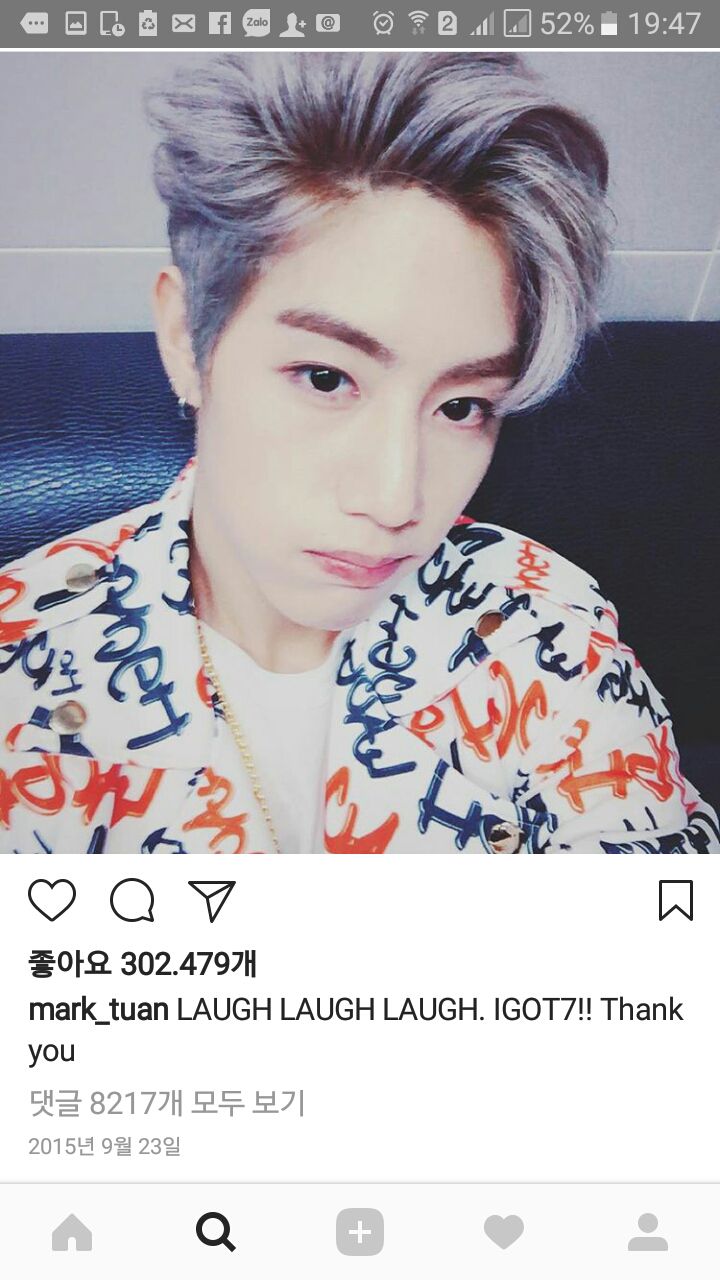The width and height of the screenshot is (720, 1280).
Task: Switch to the Profile tab
Action: click(648, 1232)
